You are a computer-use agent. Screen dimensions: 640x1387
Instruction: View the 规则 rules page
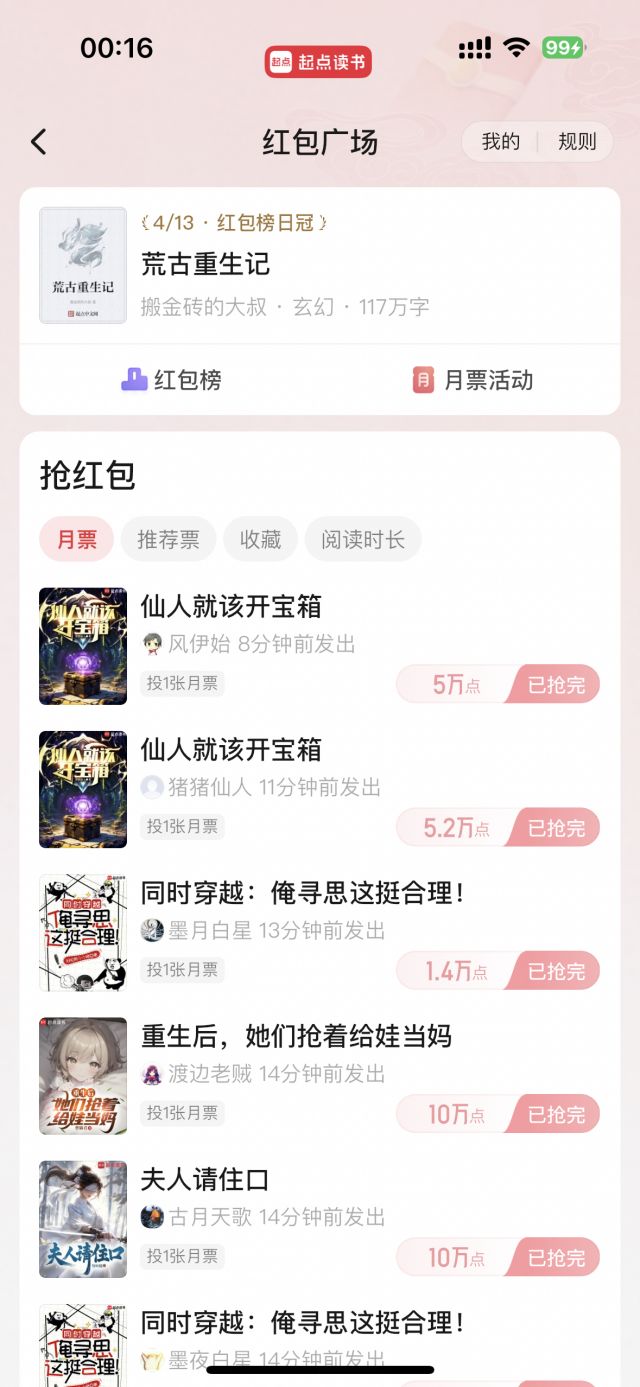click(x=577, y=142)
